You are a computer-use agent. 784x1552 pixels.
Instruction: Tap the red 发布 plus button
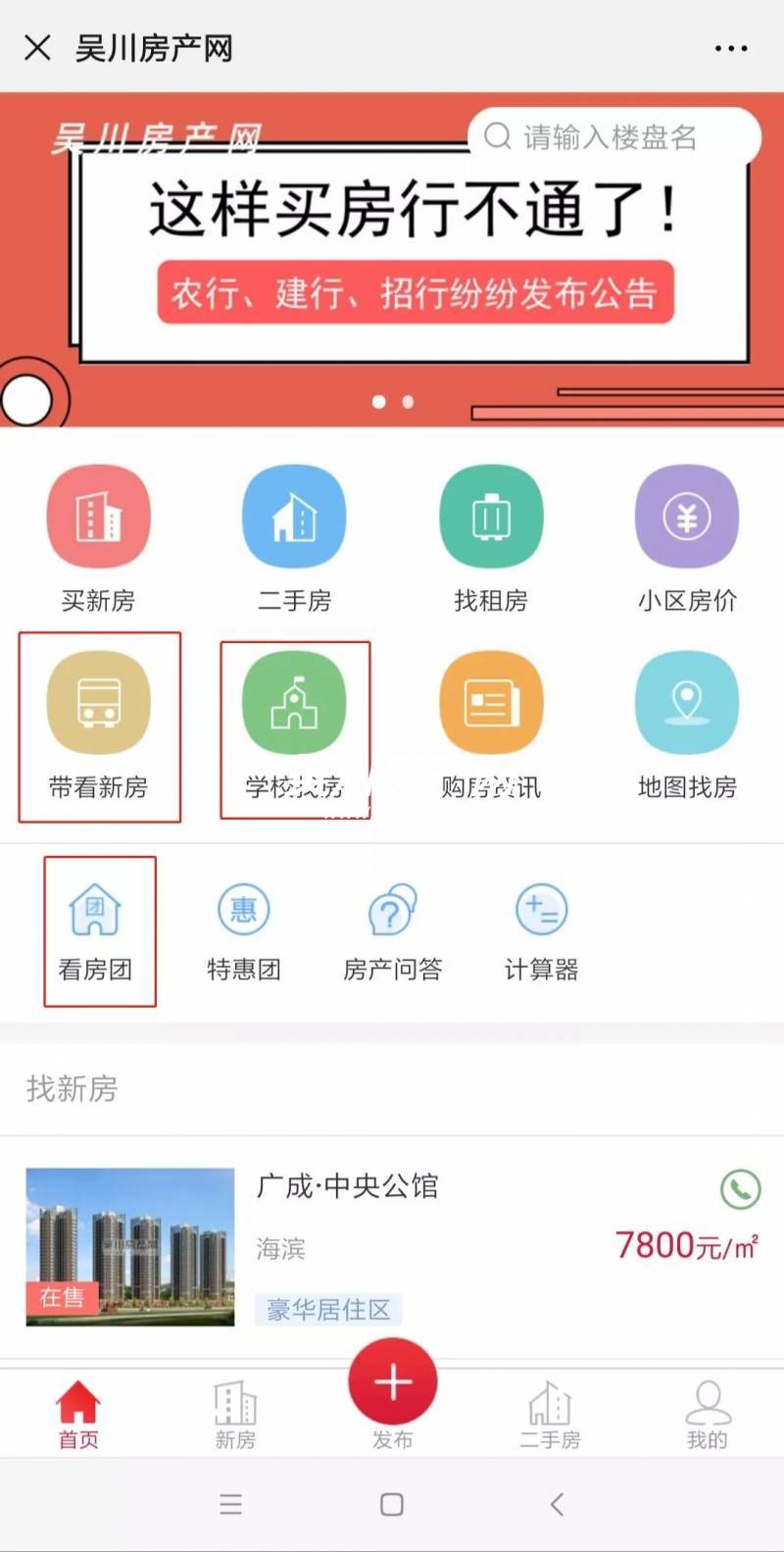[393, 1382]
